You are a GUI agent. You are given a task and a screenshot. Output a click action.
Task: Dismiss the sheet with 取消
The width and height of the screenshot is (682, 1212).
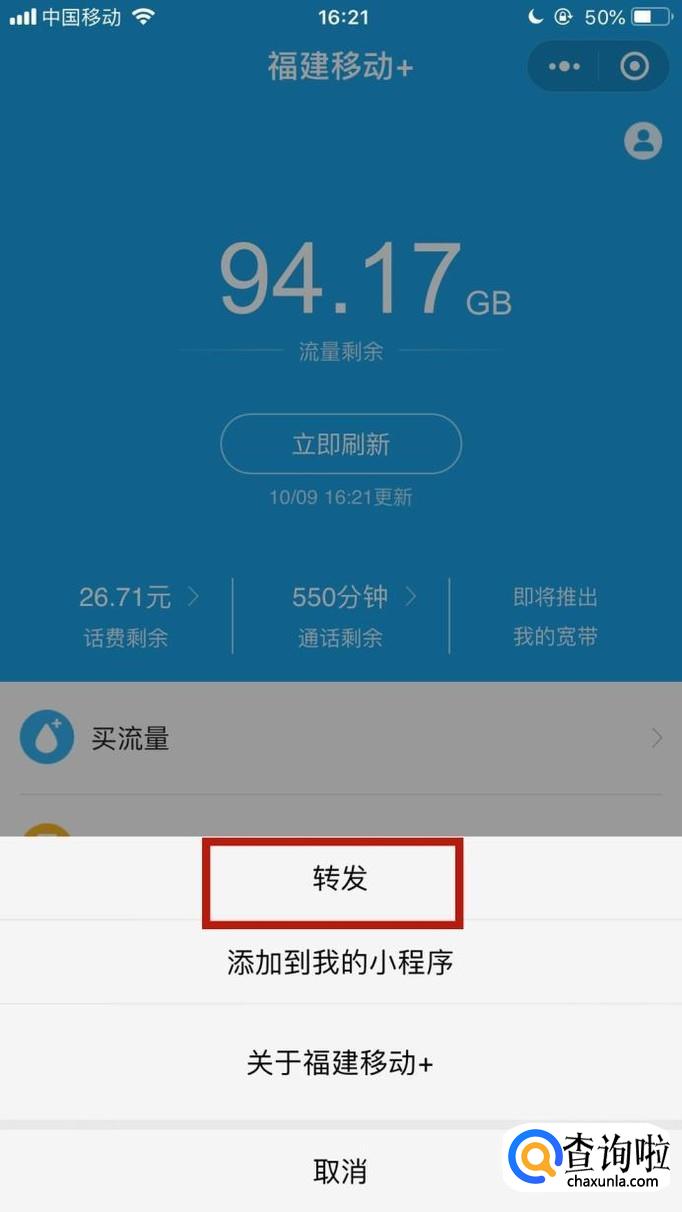pyautogui.click(x=340, y=1170)
